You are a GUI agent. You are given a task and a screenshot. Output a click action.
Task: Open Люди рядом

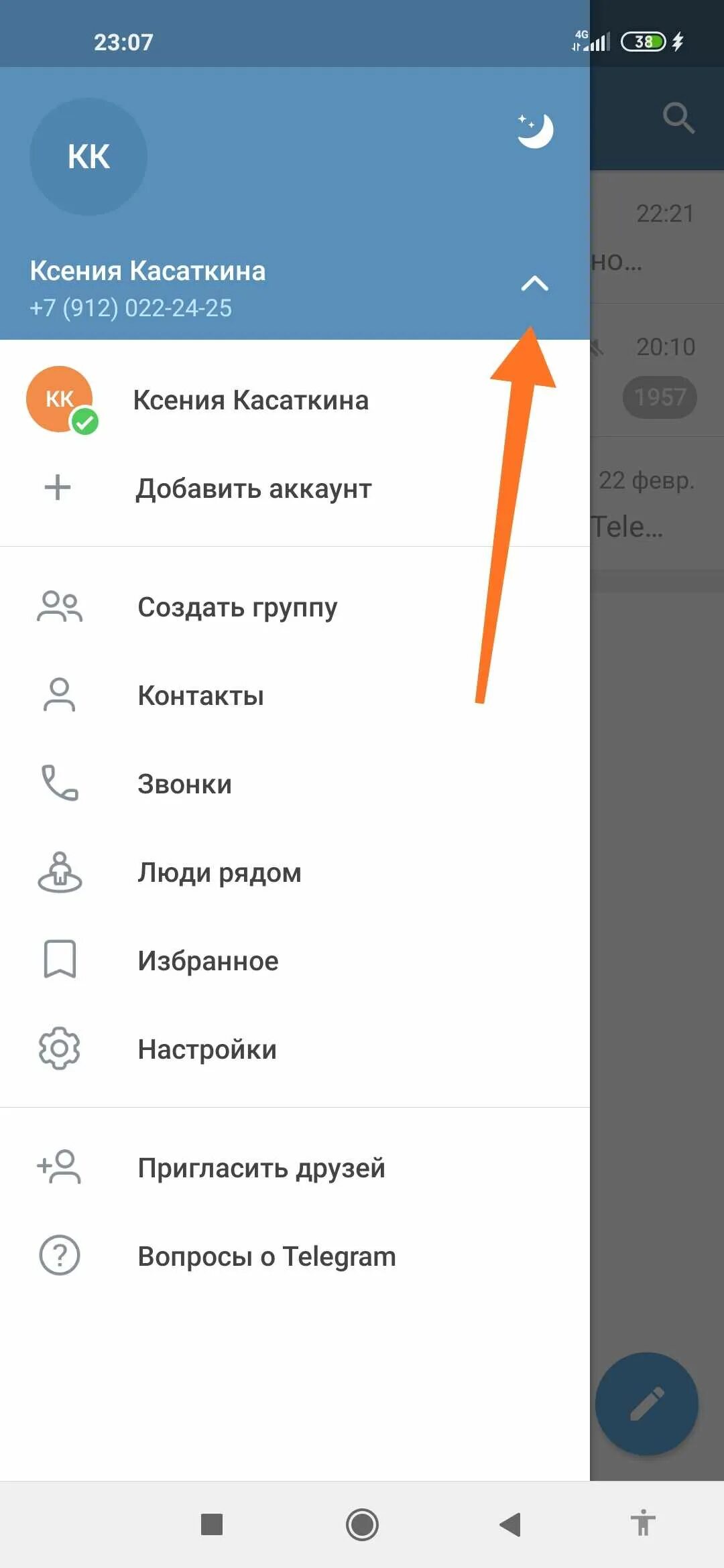[x=295, y=872]
